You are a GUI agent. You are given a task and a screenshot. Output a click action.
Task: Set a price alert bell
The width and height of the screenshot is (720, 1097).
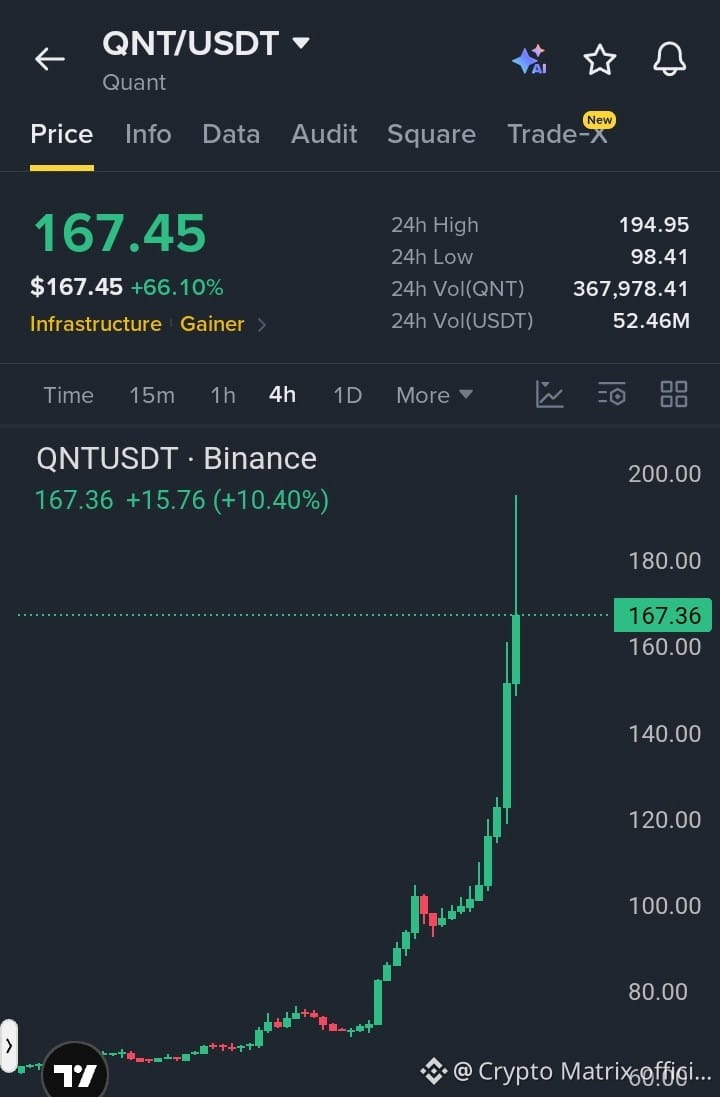(x=670, y=59)
